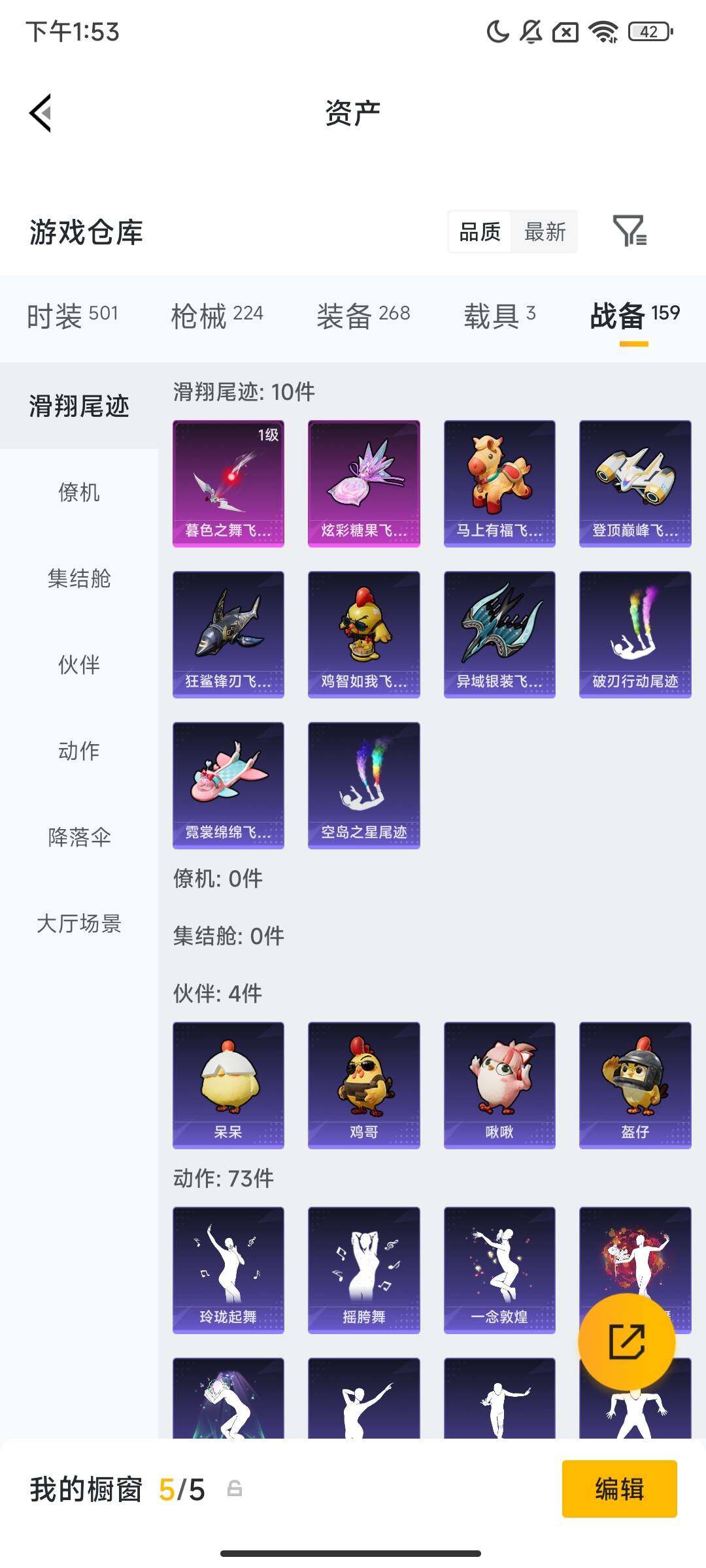Switch sorting to 最新

coord(545,233)
